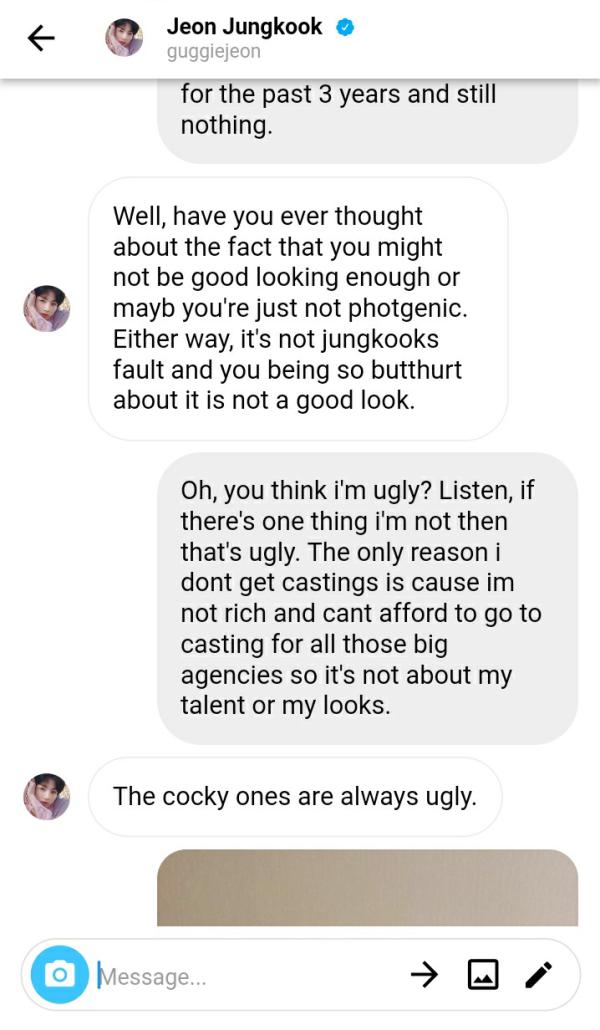Open the camera from blue button
The width and height of the screenshot is (600, 1030).
(60, 974)
